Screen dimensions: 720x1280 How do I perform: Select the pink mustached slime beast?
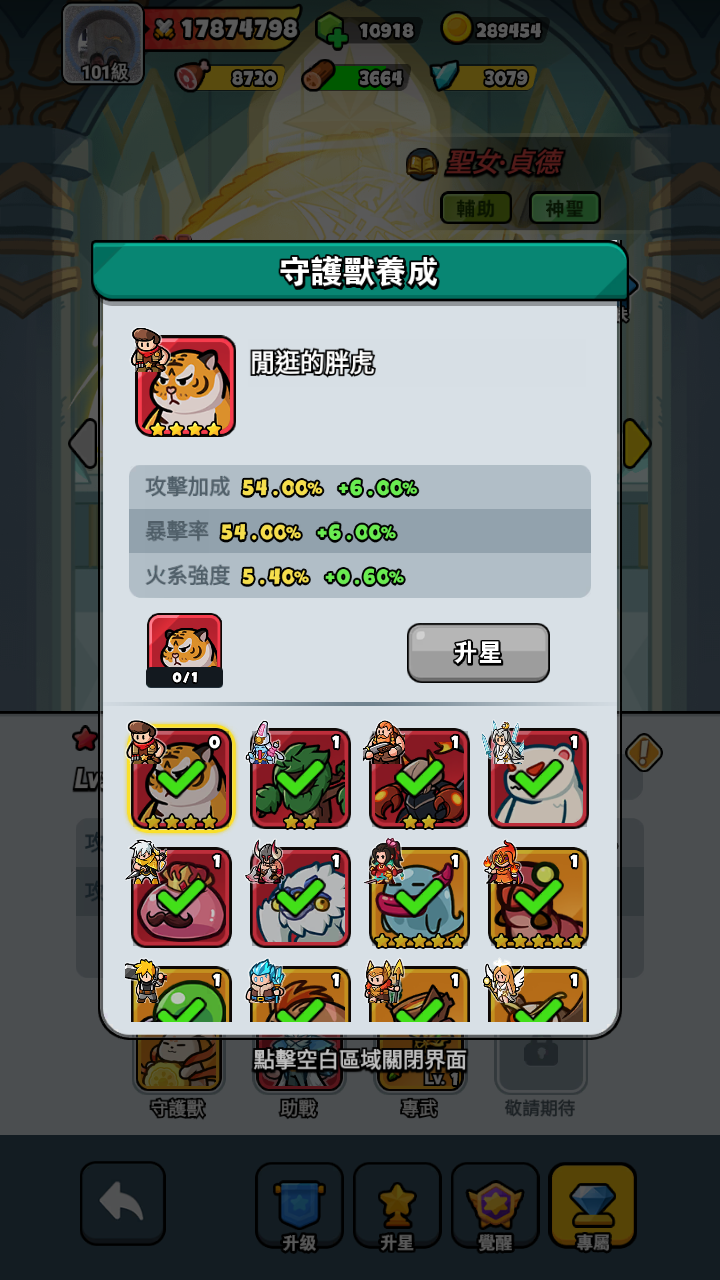pos(182,898)
